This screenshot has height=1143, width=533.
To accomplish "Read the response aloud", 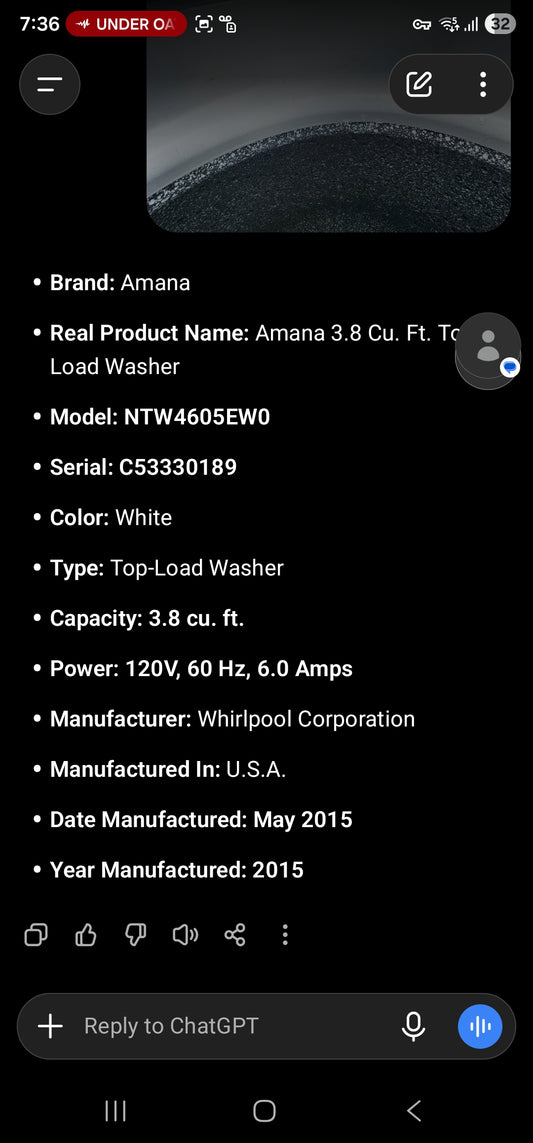I will pos(185,935).
